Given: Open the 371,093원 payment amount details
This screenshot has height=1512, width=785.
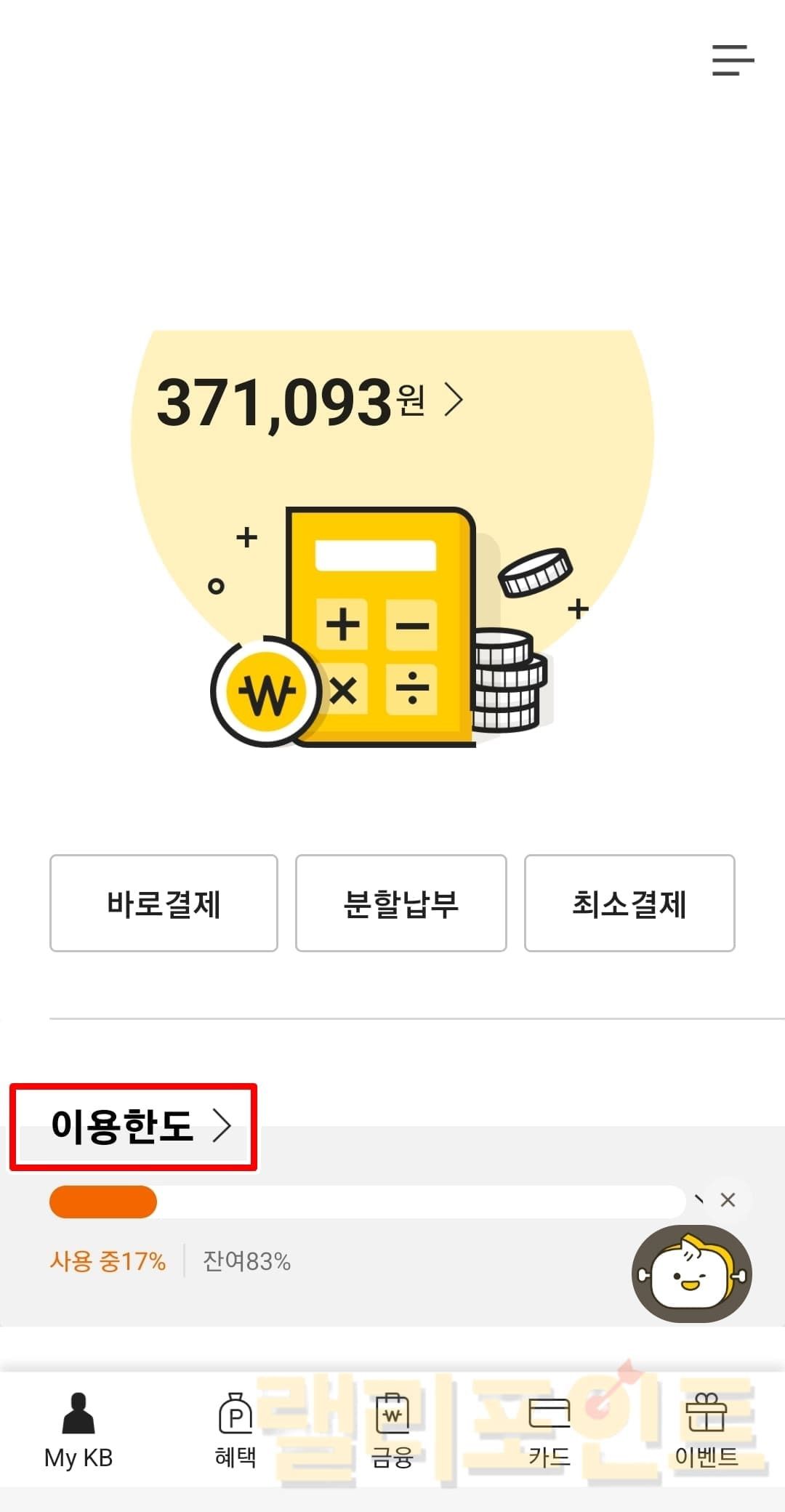Looking at the screenshot, I should click(310, 401).
